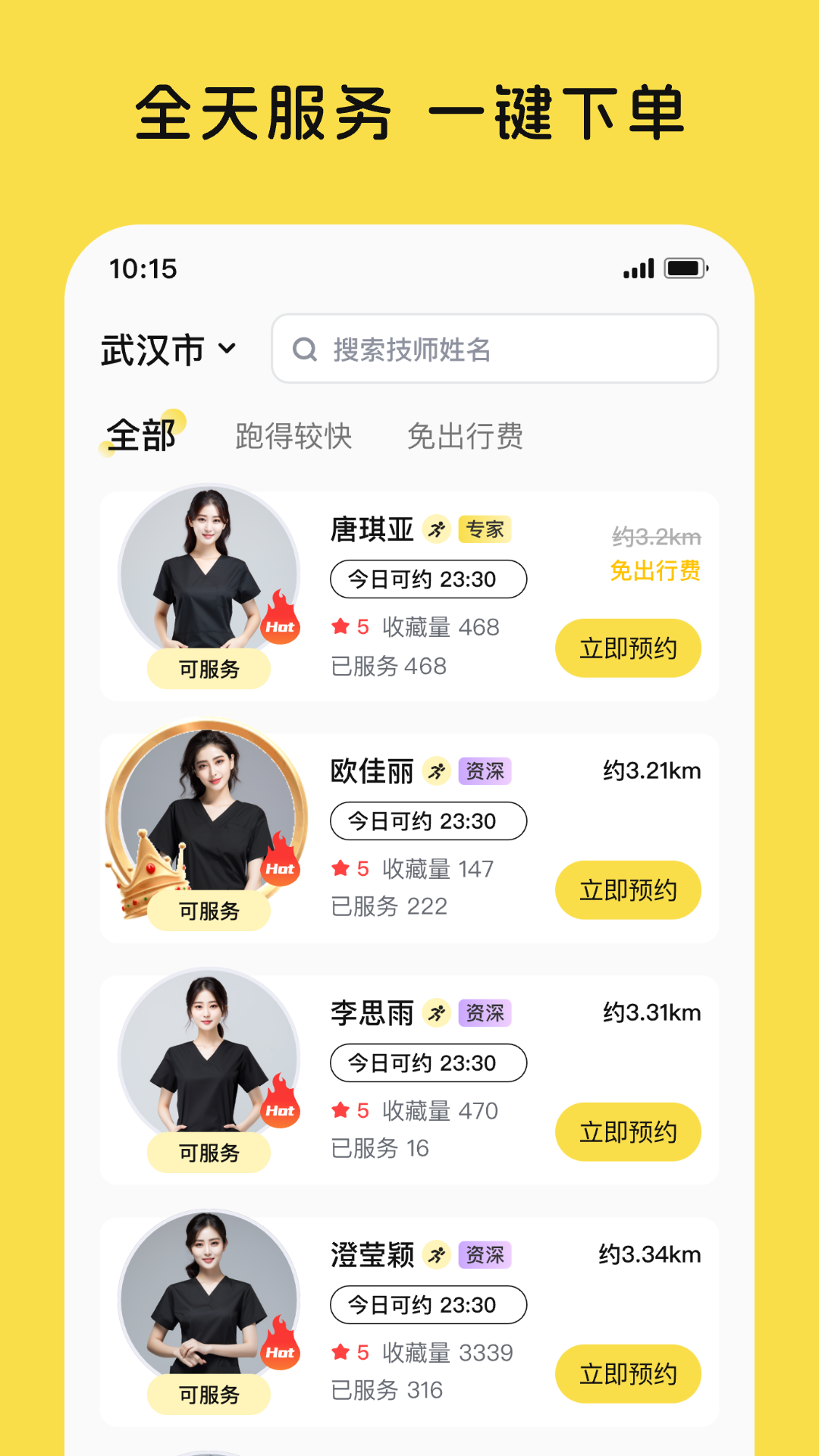Expand 今日可约 23:30 for 澄莹颖
The height and width of the screenshot is (1456, 819).
[428, 1305]
